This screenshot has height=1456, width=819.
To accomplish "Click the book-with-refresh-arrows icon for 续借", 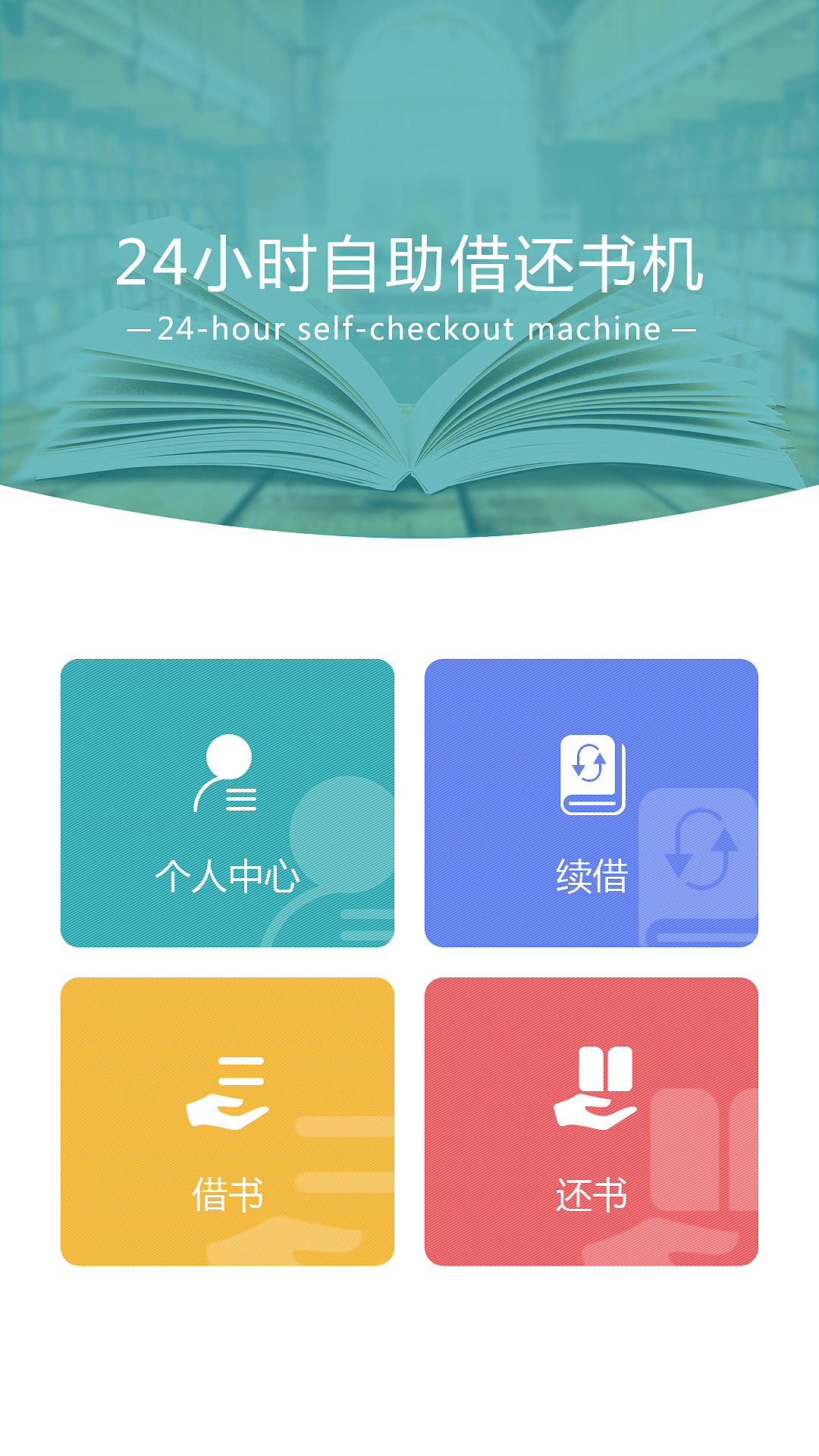I will click(591, 775).
